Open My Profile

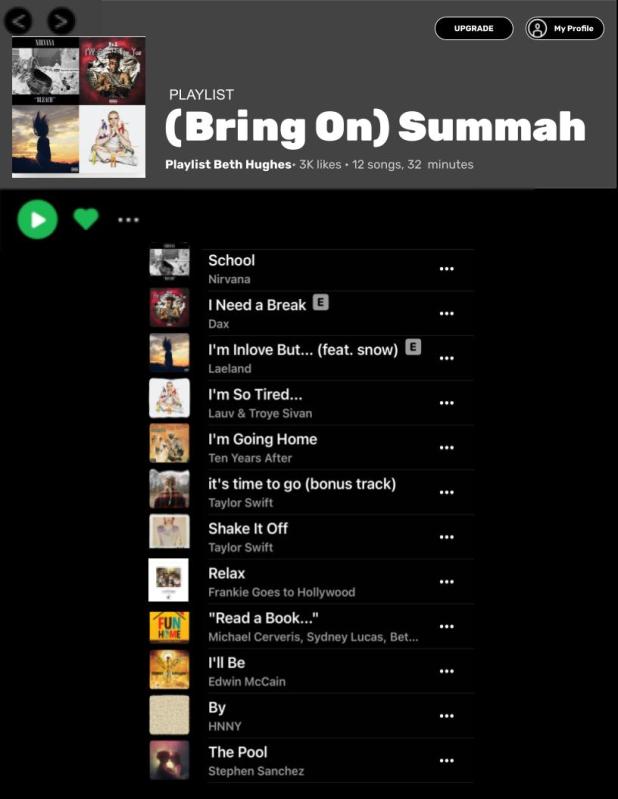pos(565,28)
